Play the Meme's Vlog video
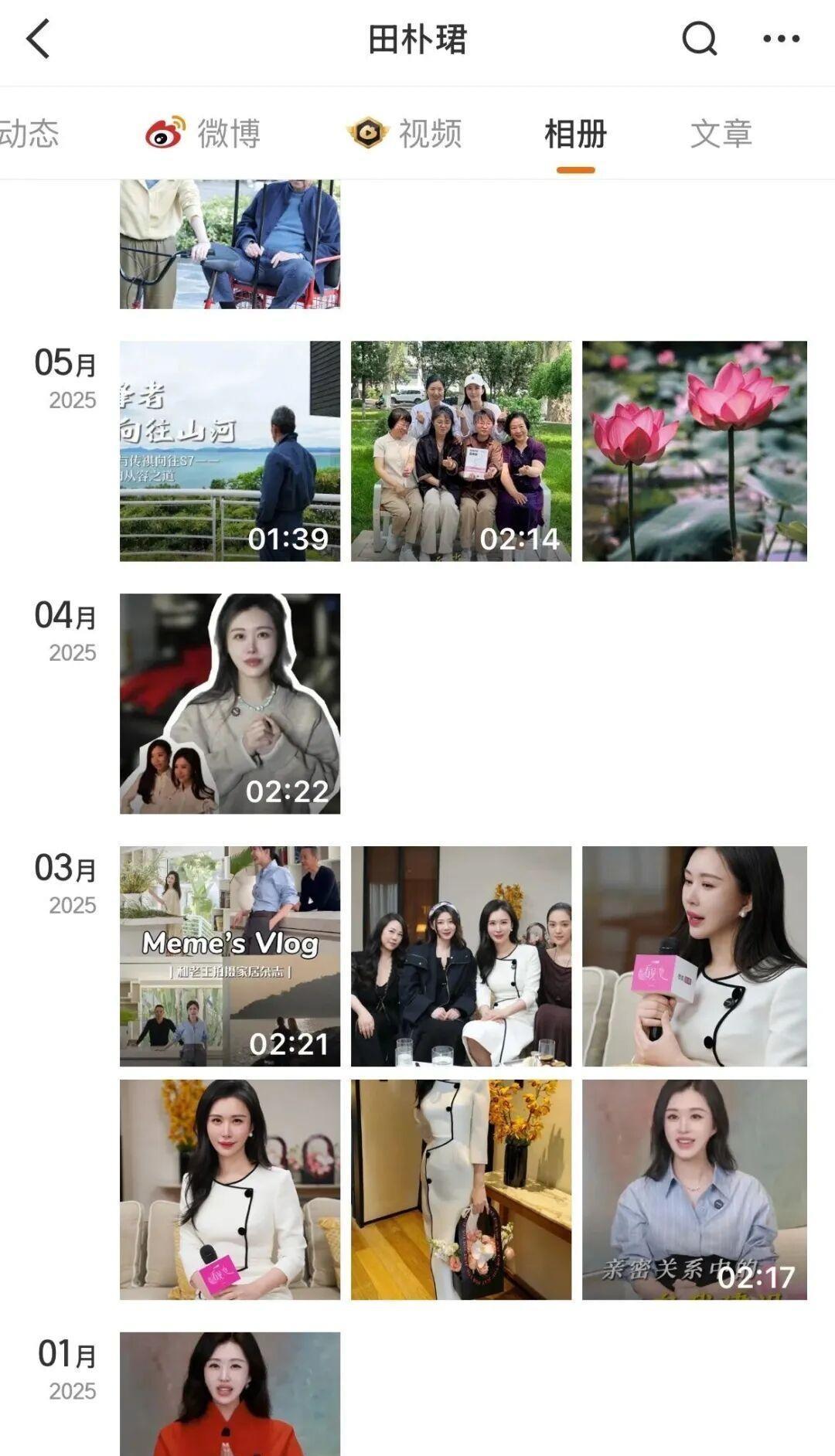This screenshot has width=835, height=1456. pyautogui.click(x=230, y=956)
